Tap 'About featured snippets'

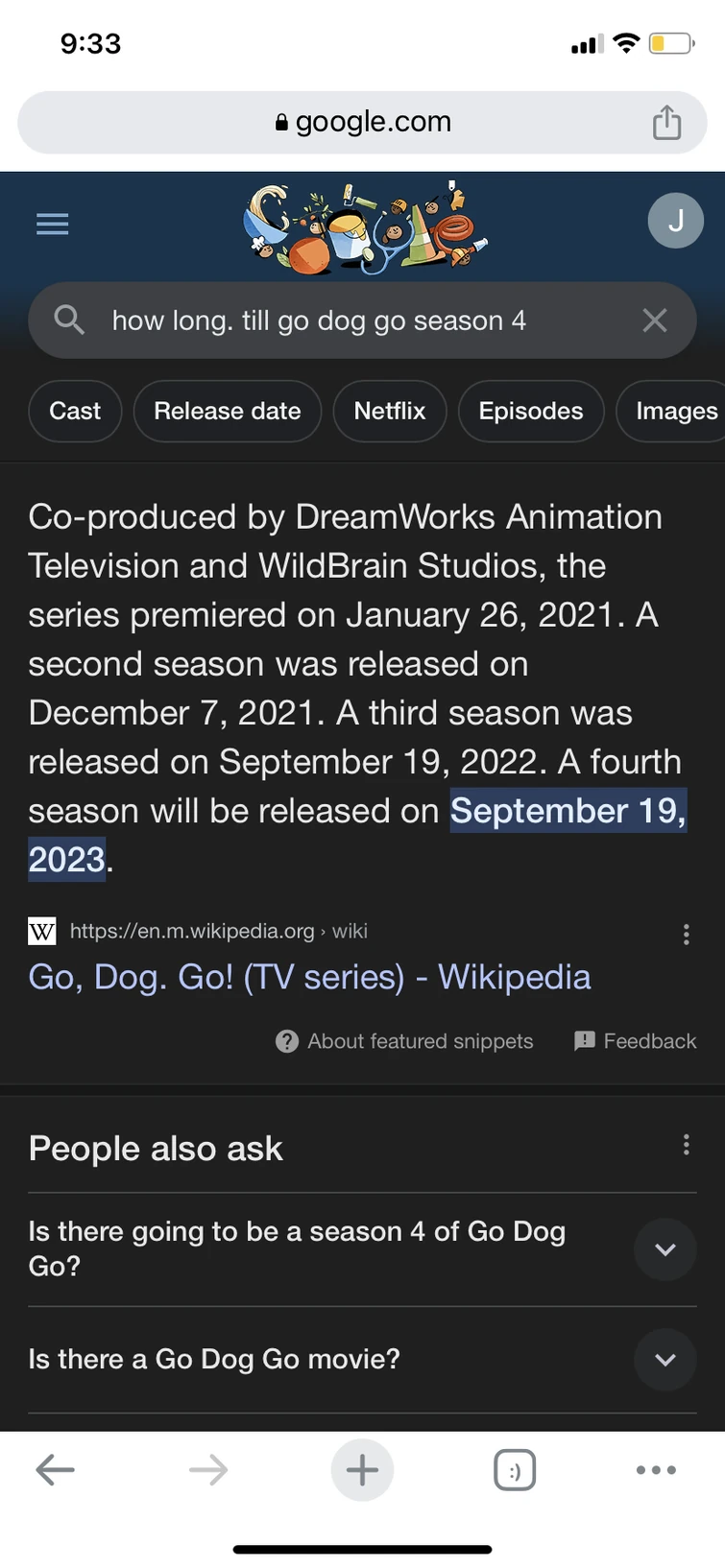tap(404, 1040)
